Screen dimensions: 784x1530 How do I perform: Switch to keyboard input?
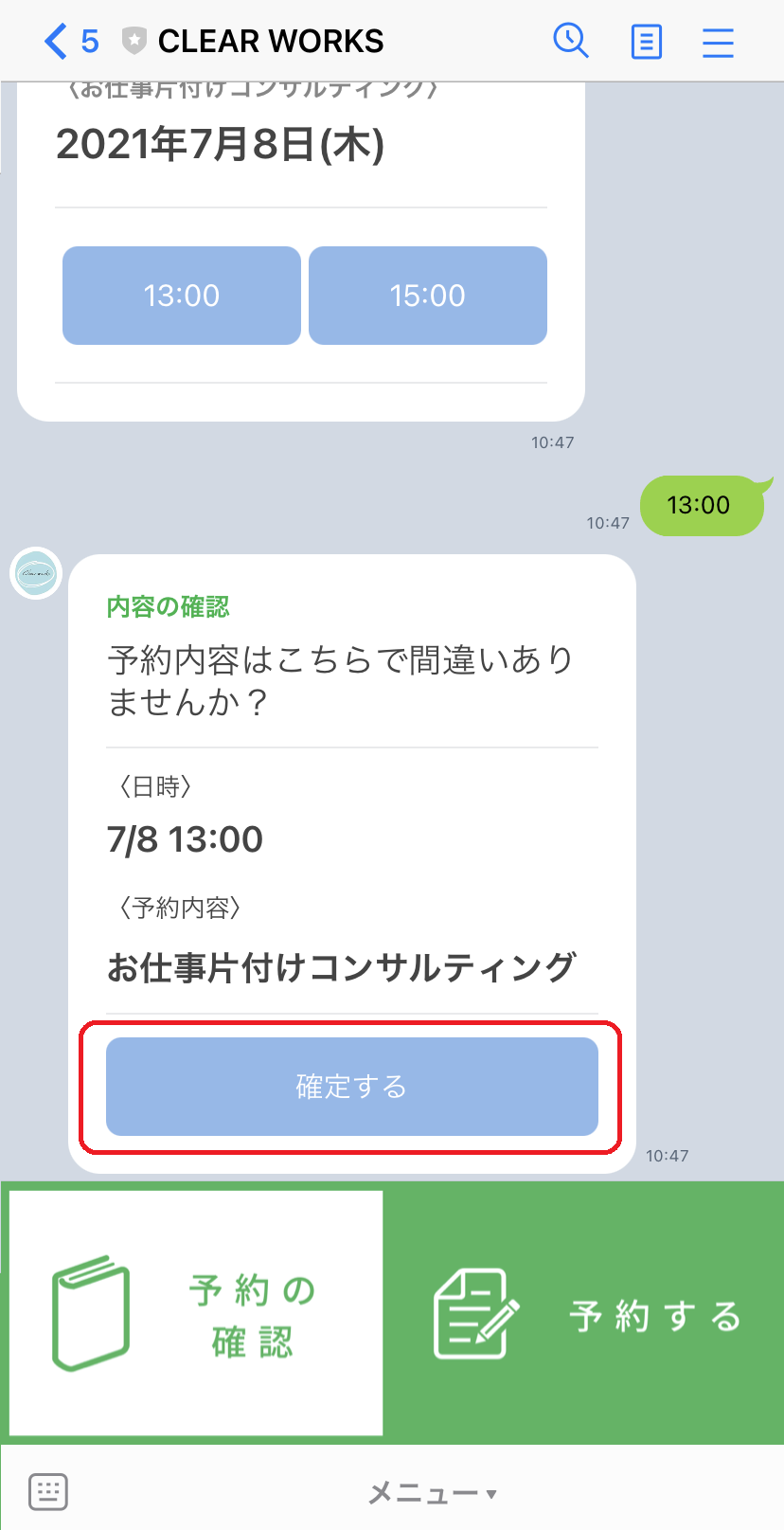[48, 1492]
